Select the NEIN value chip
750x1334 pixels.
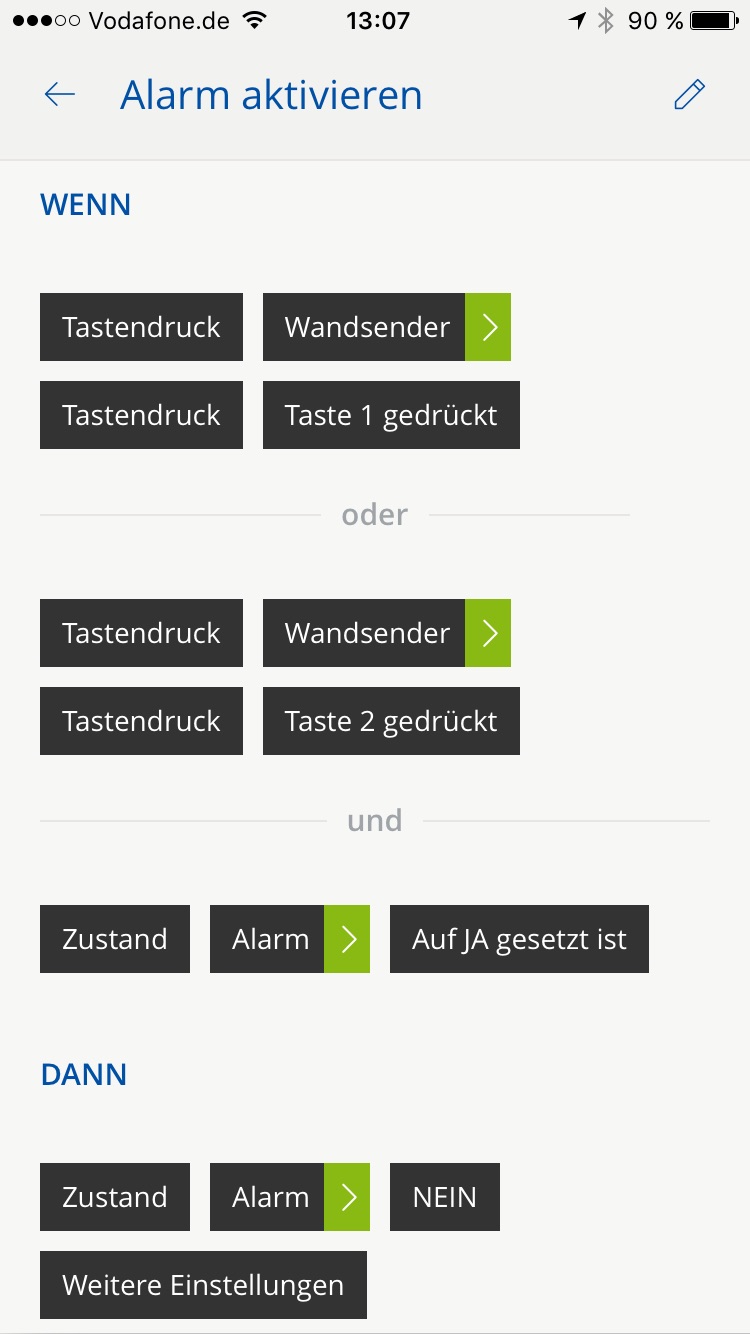tap(444, 1197)
